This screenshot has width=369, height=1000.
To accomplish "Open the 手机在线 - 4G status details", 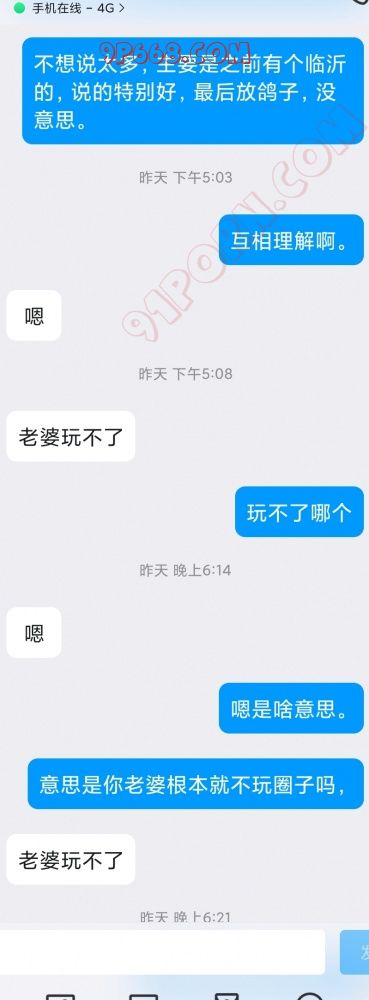I will tap(70, 8).
